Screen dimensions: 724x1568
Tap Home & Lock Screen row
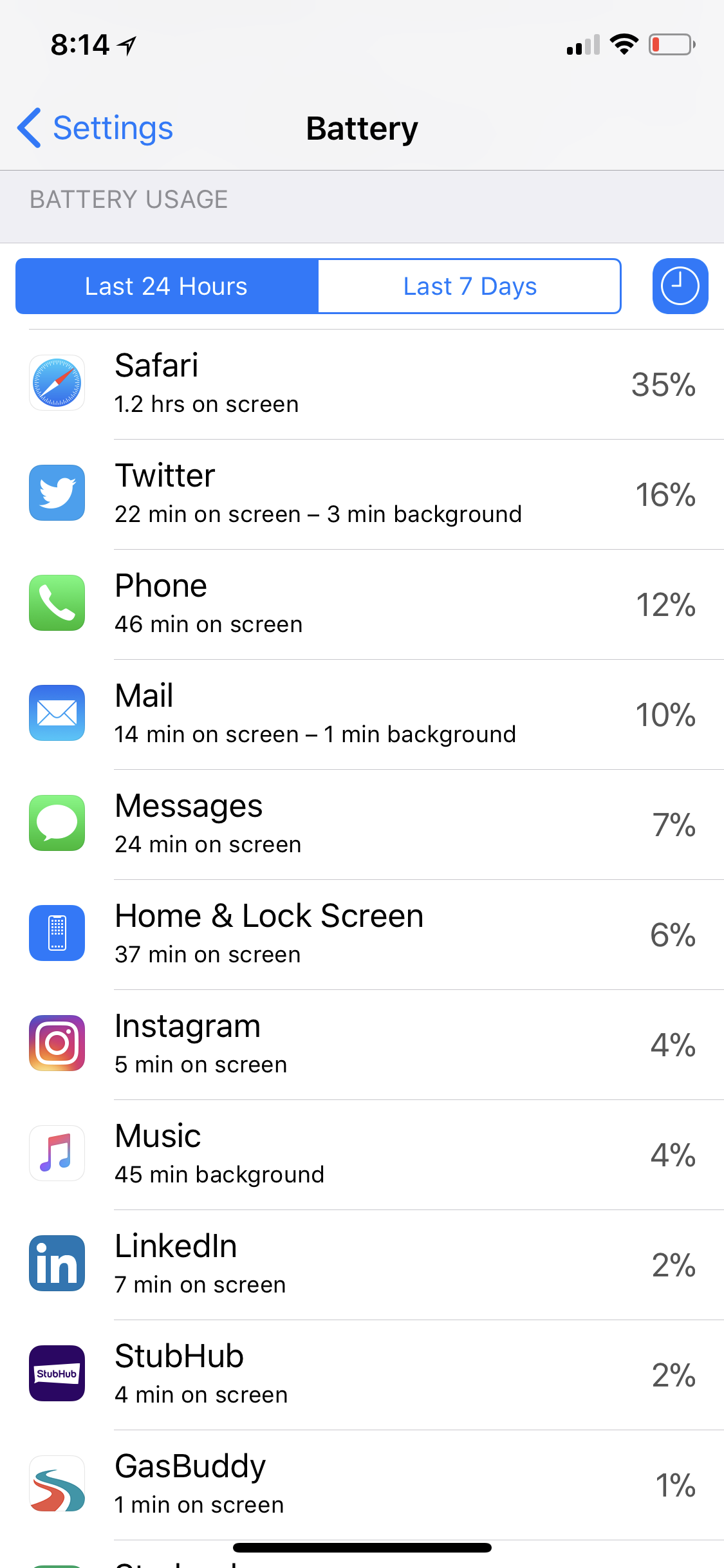362,935
